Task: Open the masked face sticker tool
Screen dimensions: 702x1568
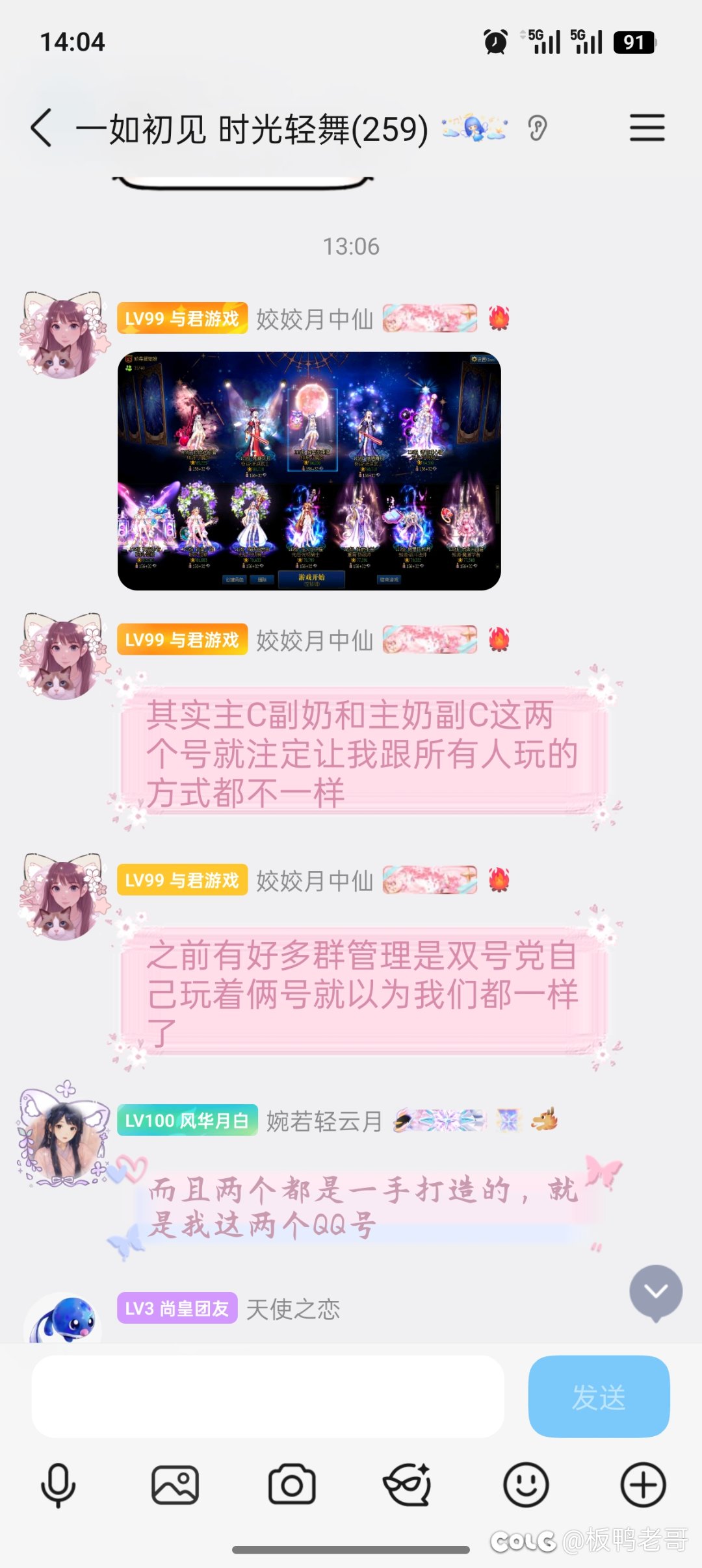Action: tap(408, 1485)
